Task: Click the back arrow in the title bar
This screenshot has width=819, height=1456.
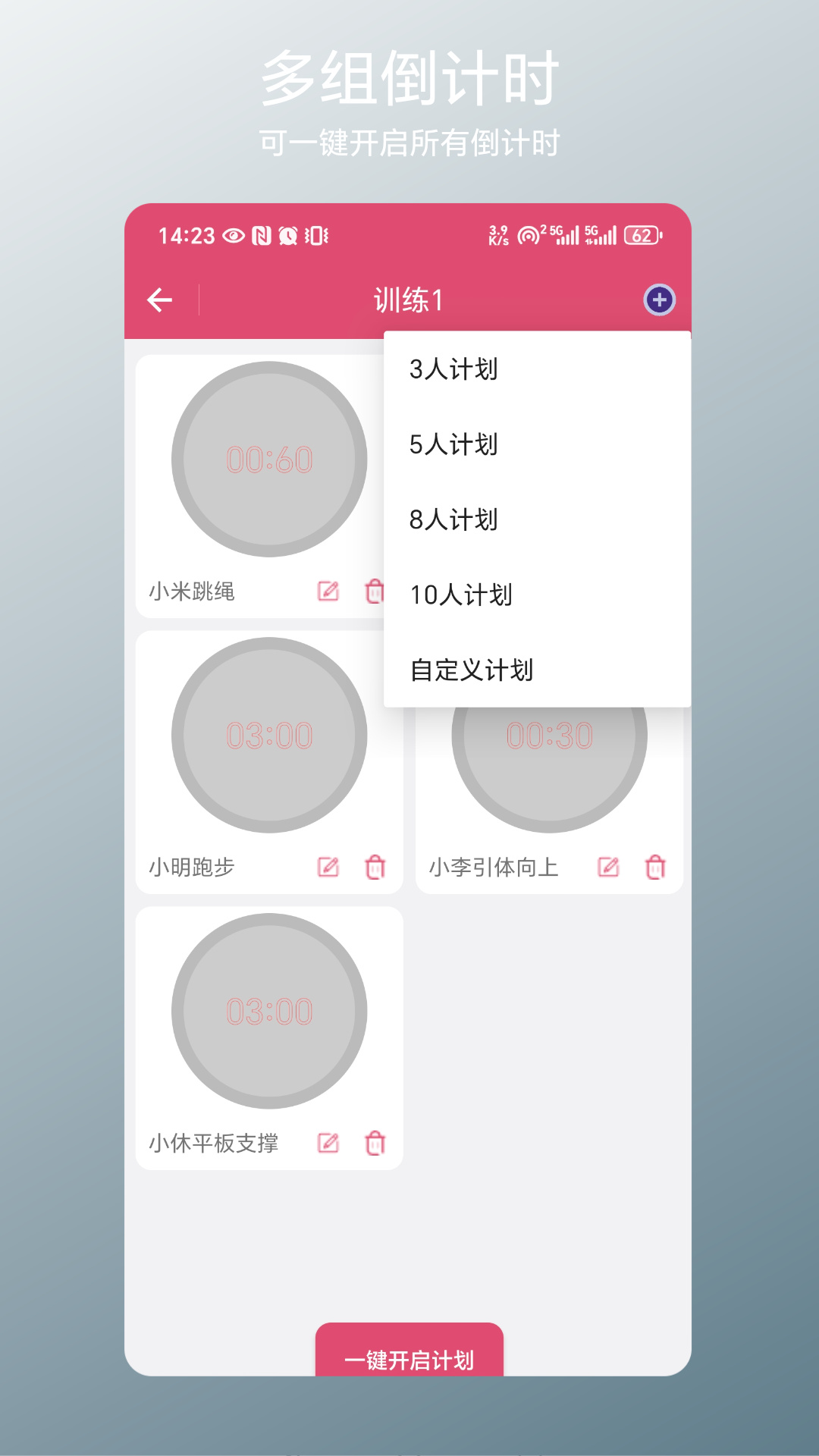Action: point(159,301)
